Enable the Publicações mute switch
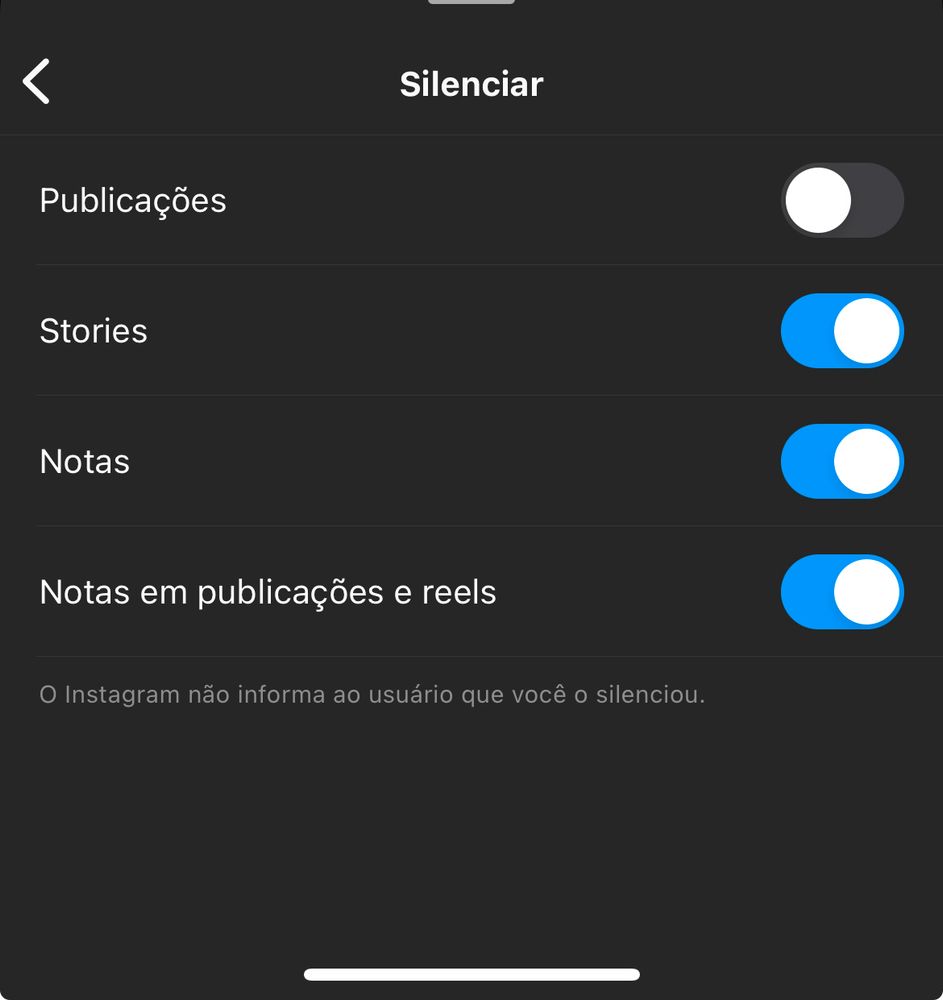The width and height of the screenshot is (943, 1000). coord(842,200)
